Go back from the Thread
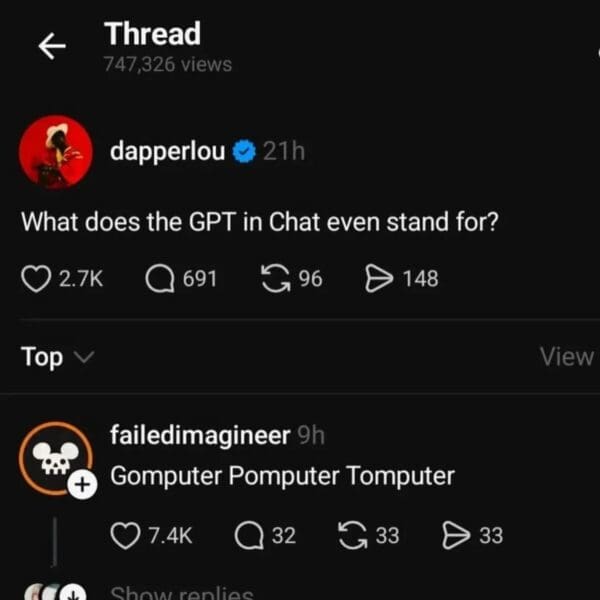 (x=52, y=48)
